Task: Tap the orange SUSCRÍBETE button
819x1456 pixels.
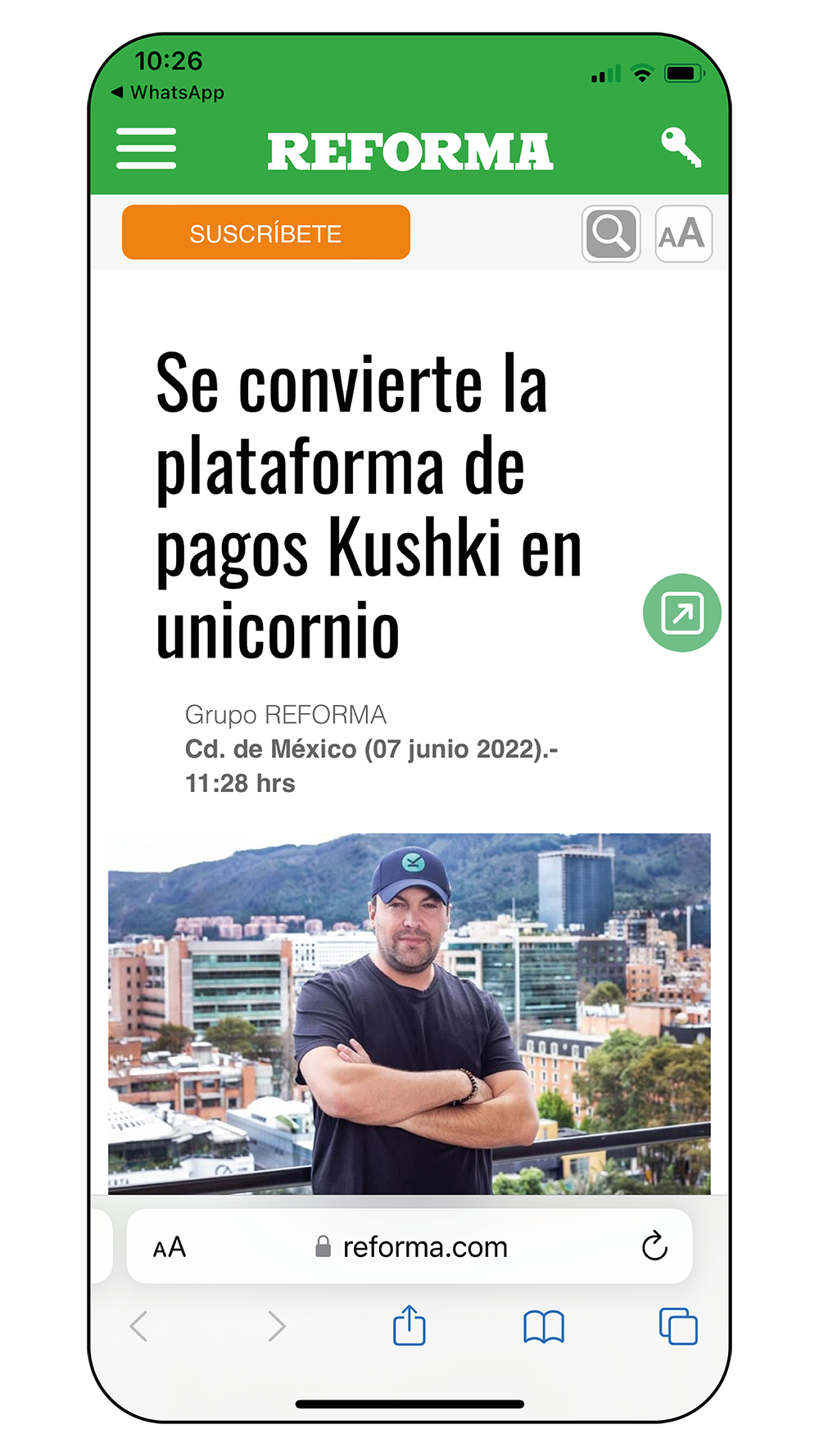Action: tap(266, 233)
